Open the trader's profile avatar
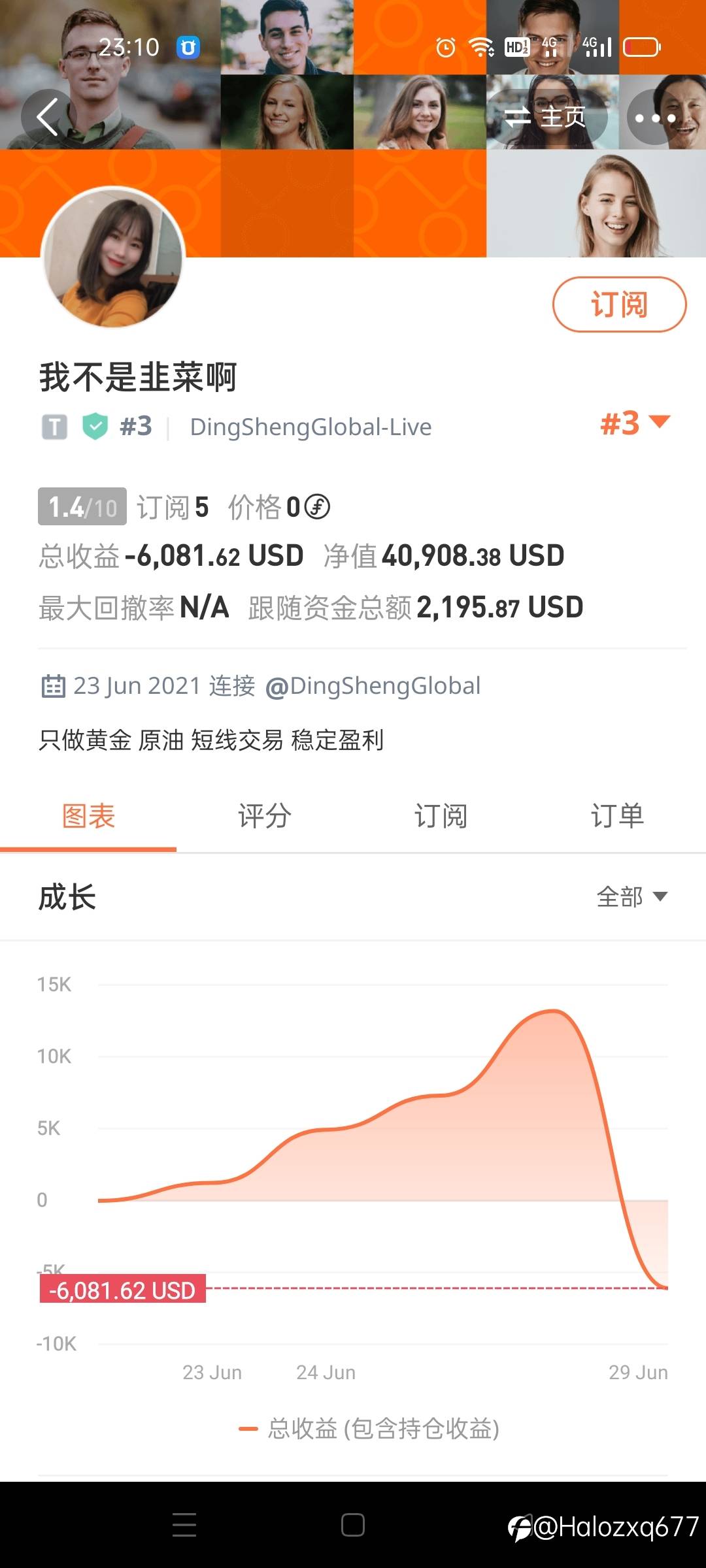706x1568 pixels. point(114,257)
